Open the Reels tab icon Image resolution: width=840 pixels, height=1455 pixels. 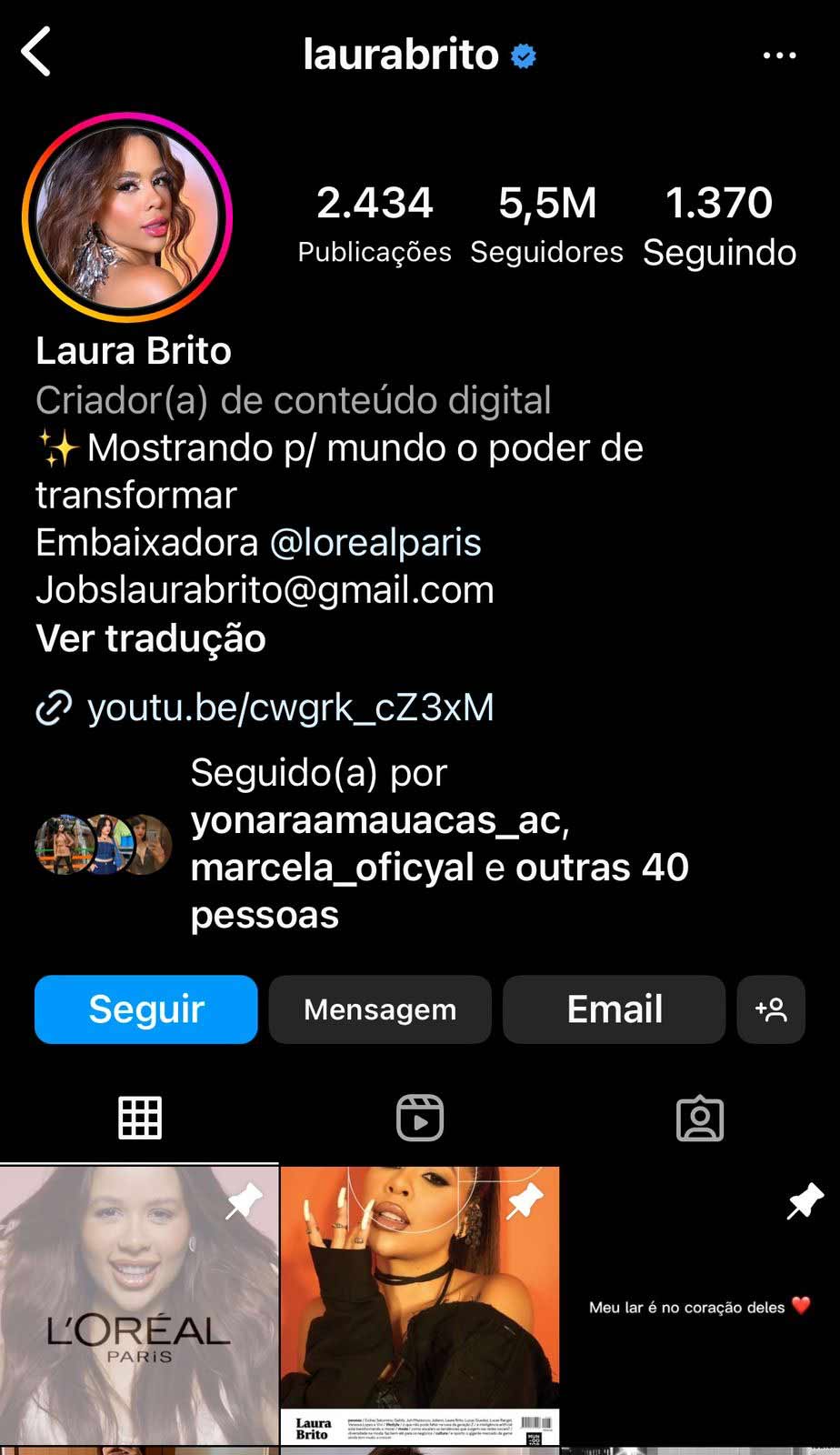click(x=419, y=1119)
